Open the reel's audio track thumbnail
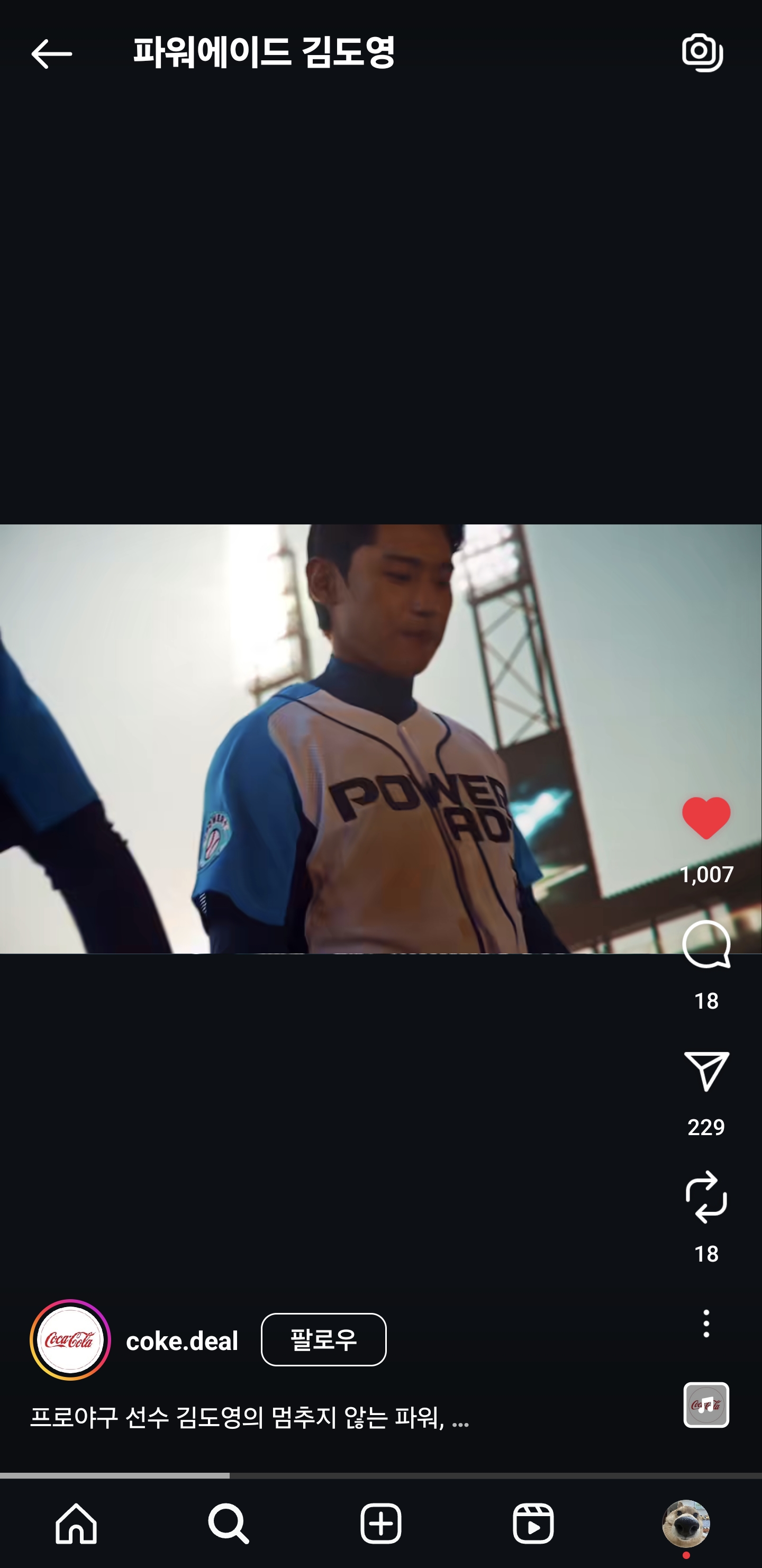Viewport: 762px width, 1568px height. [705, 1405]
